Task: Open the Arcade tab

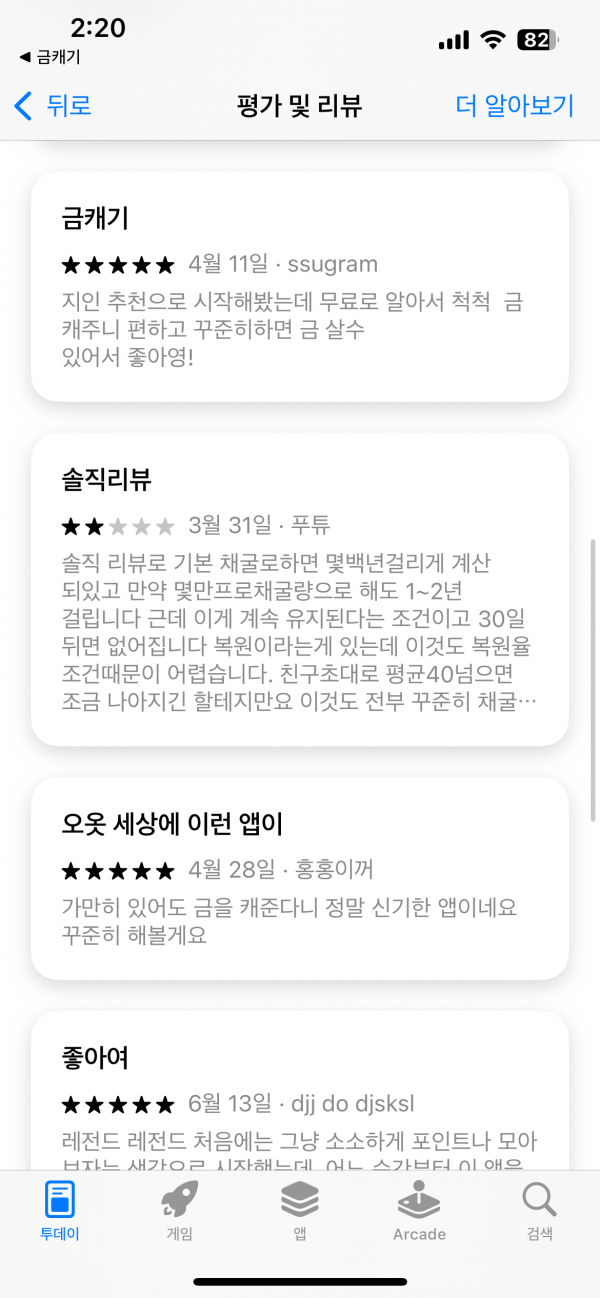Action: (419, 1210)
